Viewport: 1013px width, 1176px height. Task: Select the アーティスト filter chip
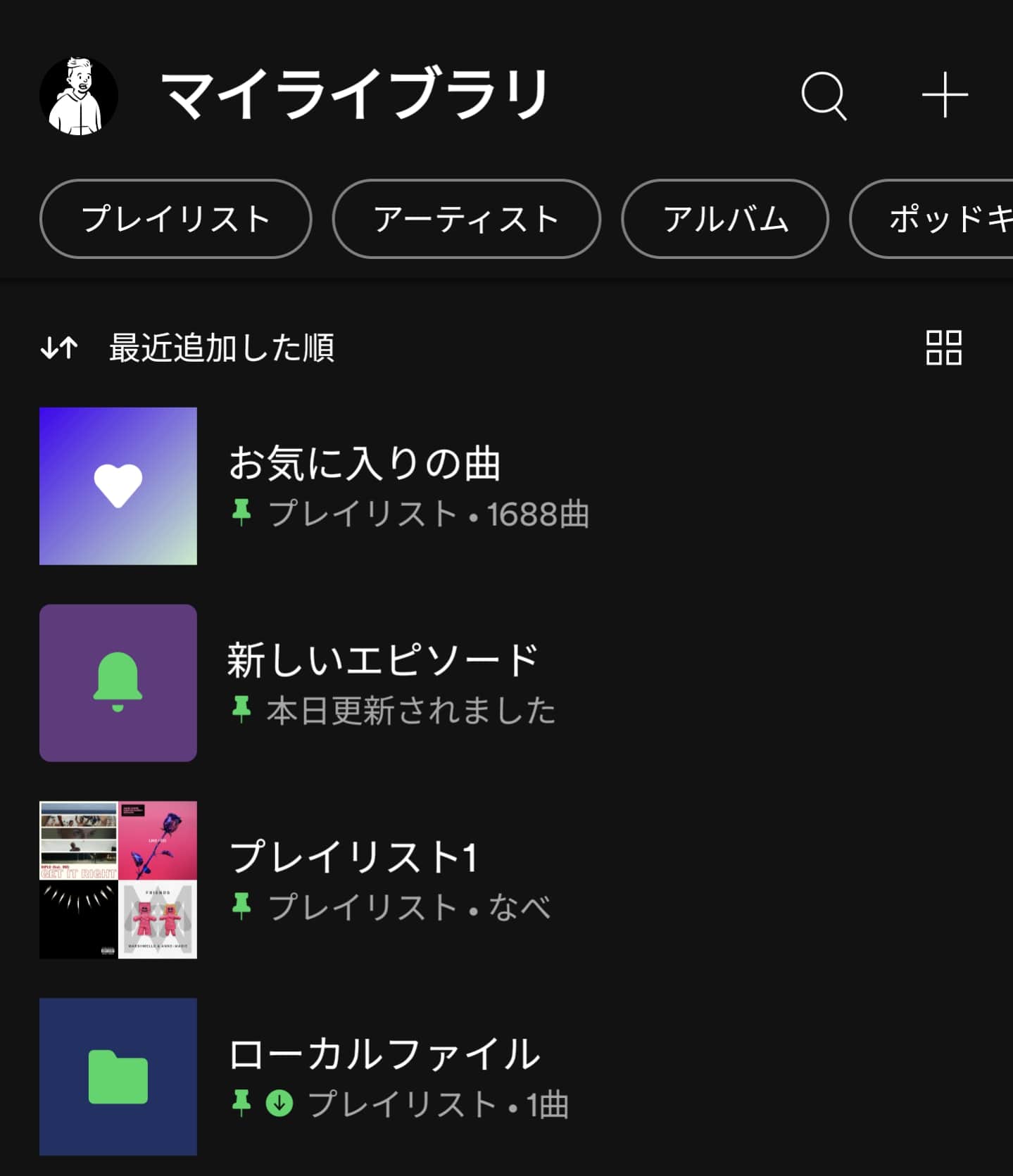click(466, 219)
